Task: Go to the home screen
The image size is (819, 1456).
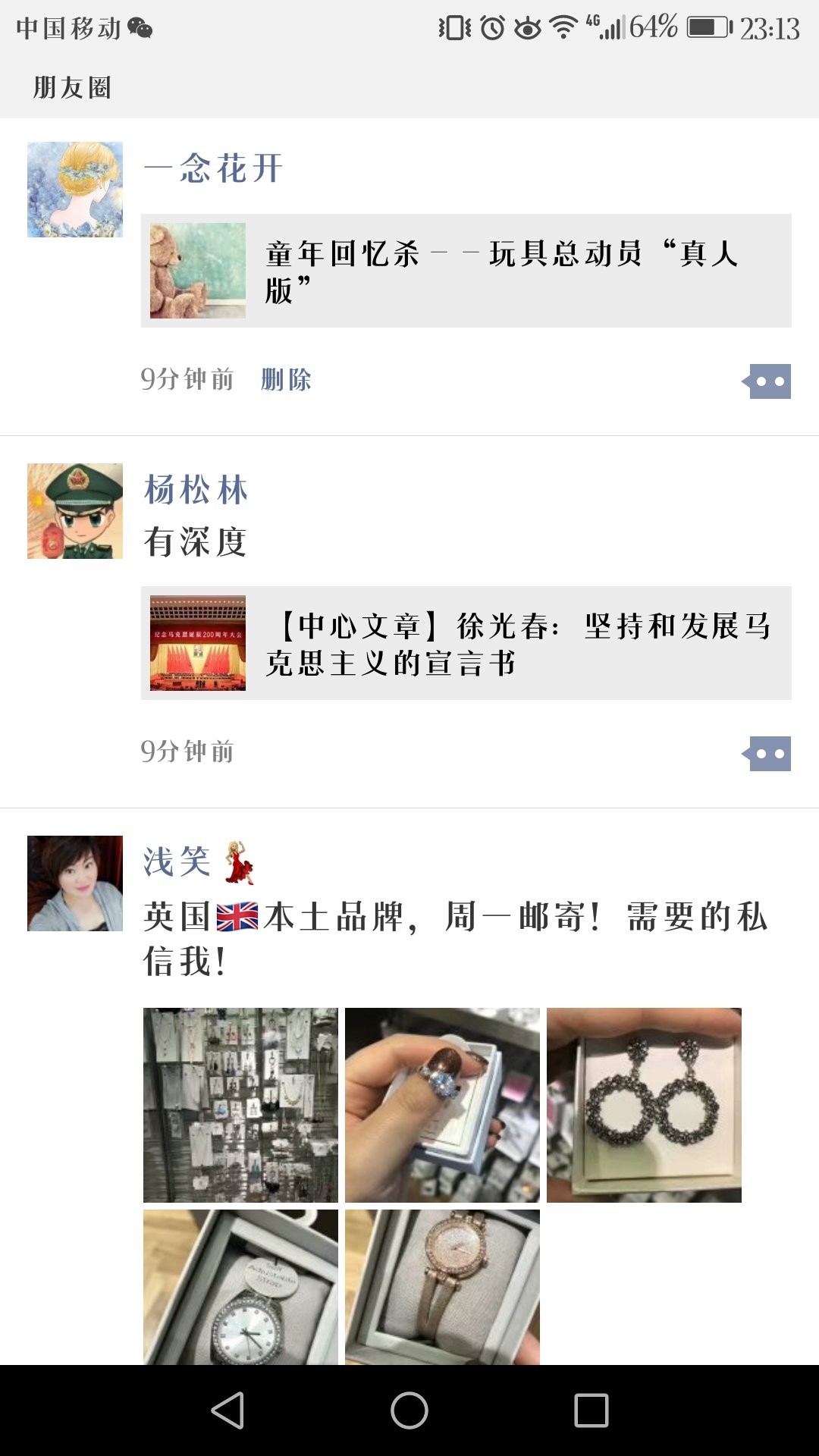Action: coord(409,1410)
